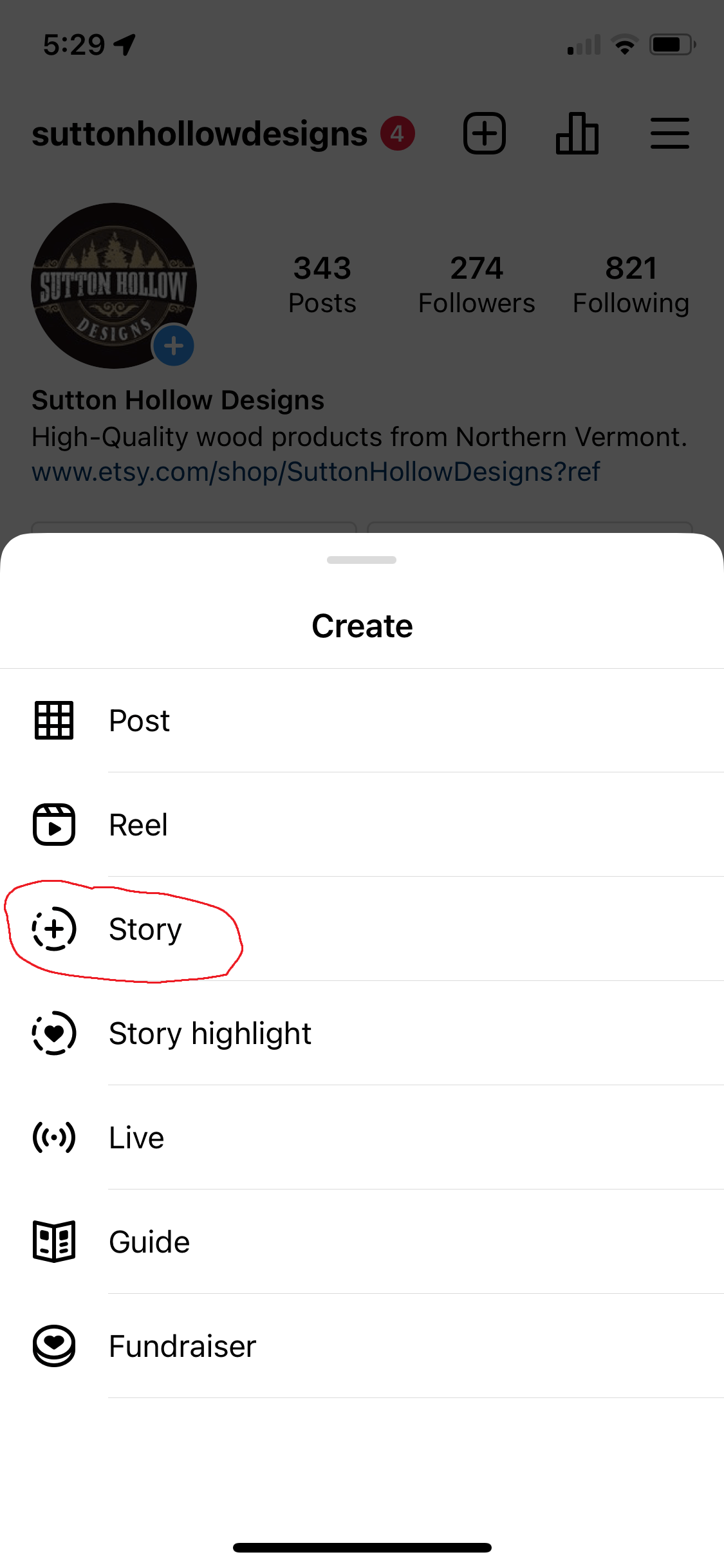View insights with the bar chart icon
724x1568 pixels.
(577, 133)
